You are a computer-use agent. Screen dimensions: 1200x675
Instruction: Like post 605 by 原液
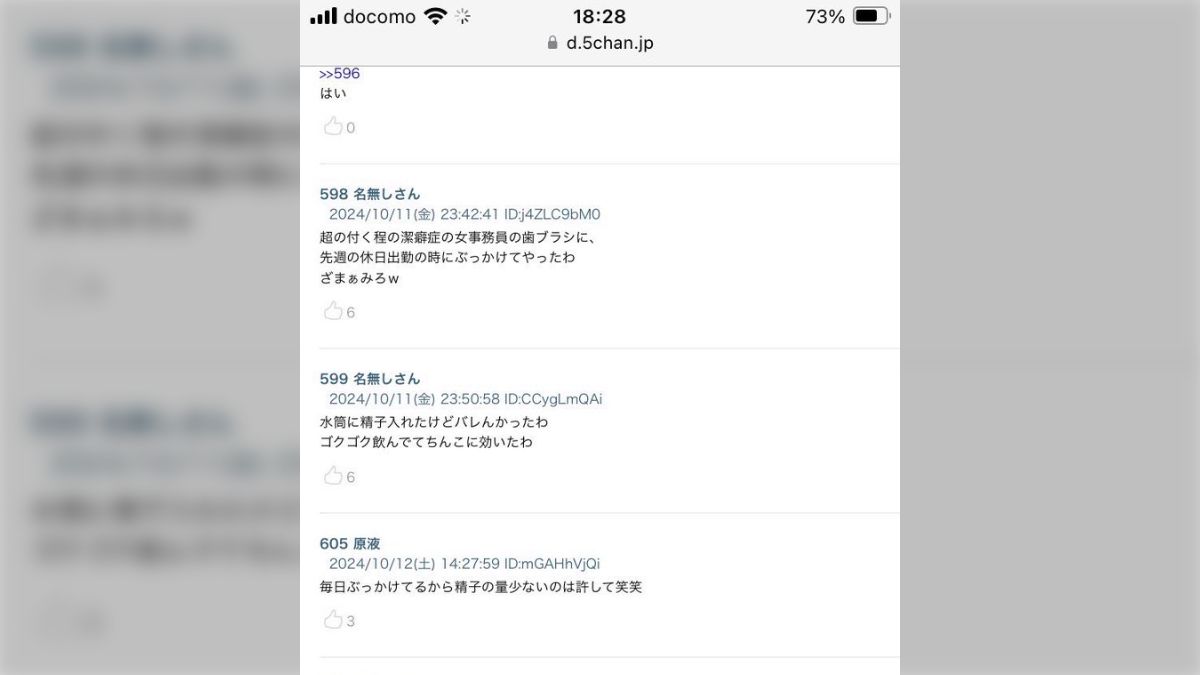tap(333, 620)
